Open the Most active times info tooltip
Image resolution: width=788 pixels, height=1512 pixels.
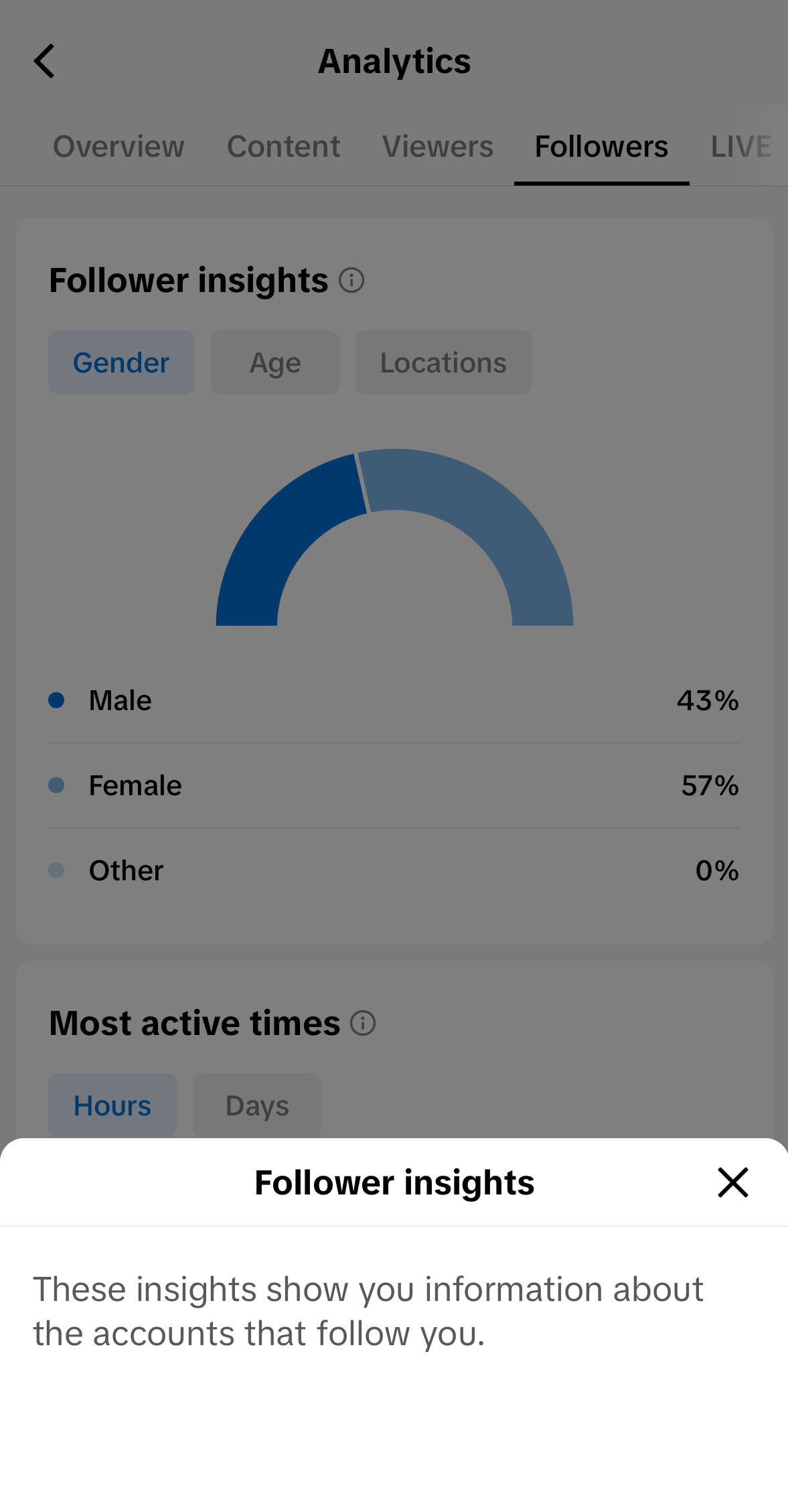pyautogui.click(x=362, y=1024)
